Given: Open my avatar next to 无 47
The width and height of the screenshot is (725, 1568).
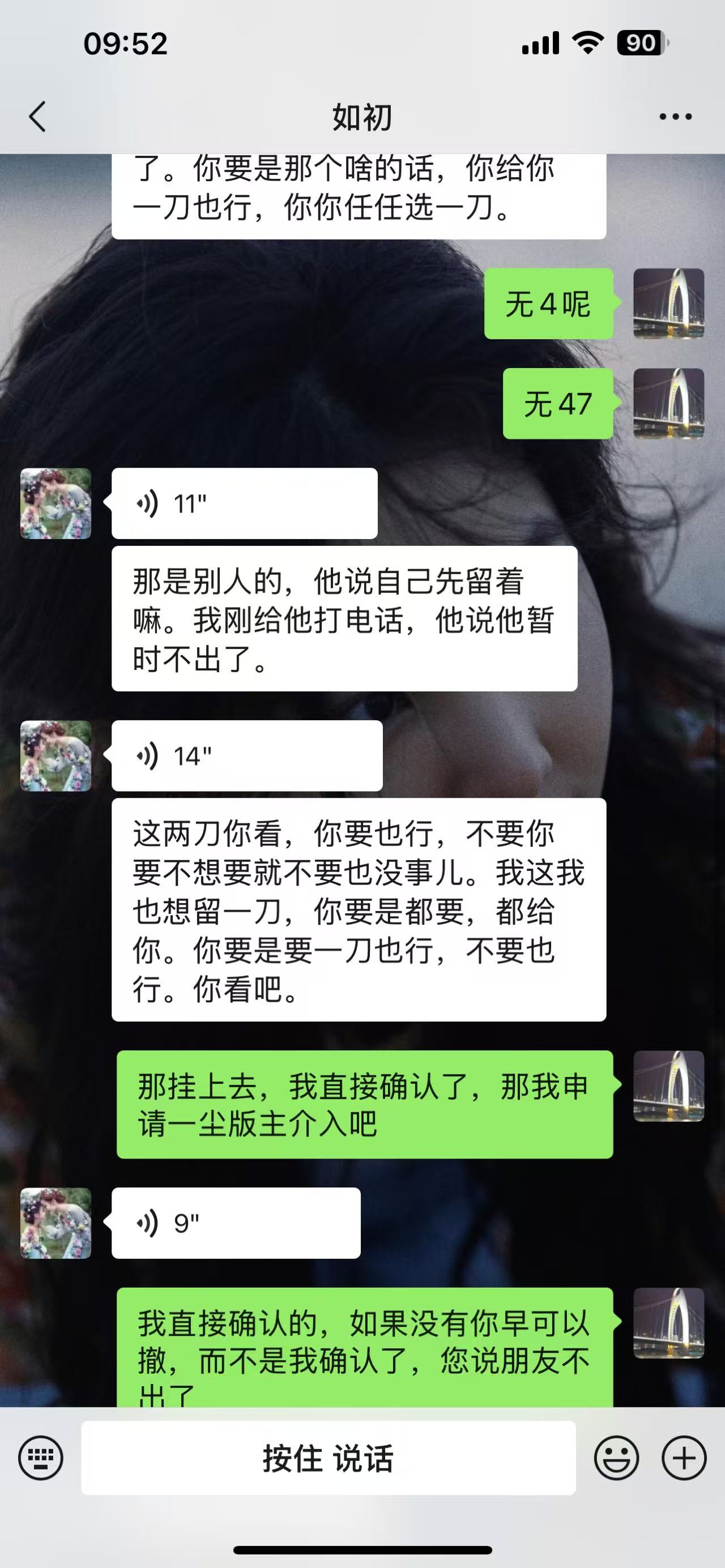Looking at the screenshot, I should click(x=668, y=404).
